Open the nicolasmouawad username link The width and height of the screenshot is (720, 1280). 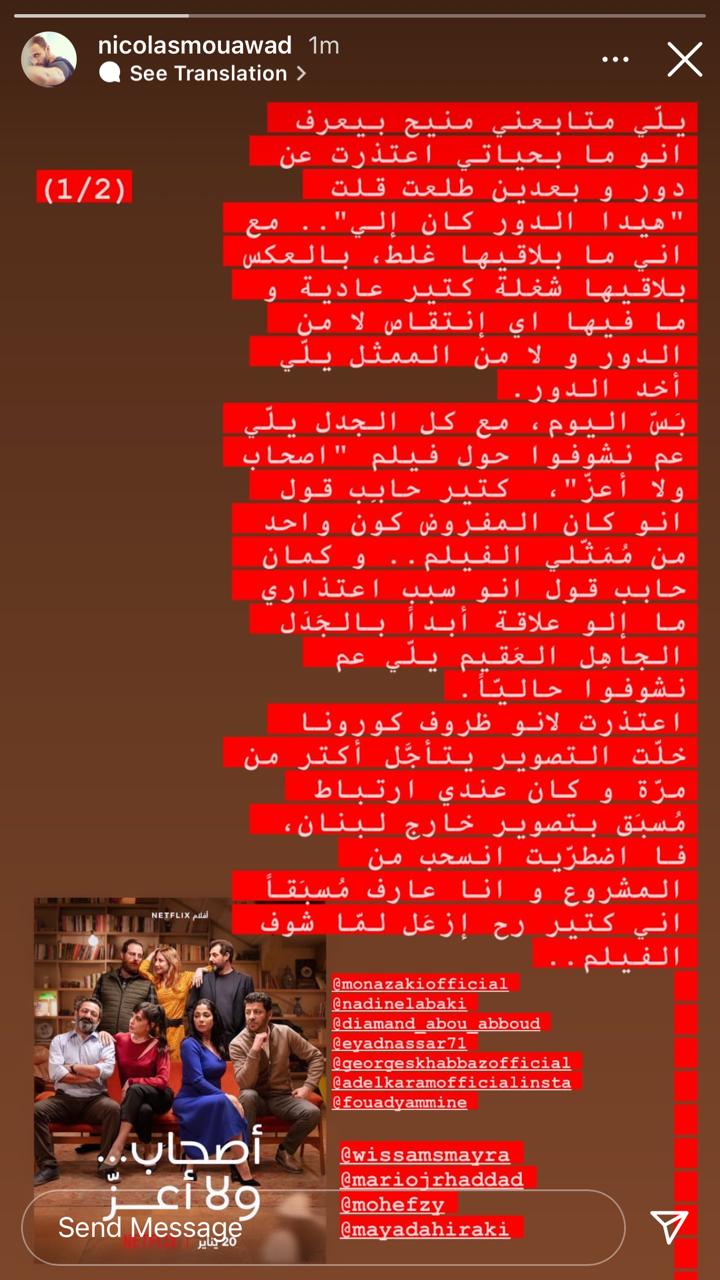coord(195,46)
